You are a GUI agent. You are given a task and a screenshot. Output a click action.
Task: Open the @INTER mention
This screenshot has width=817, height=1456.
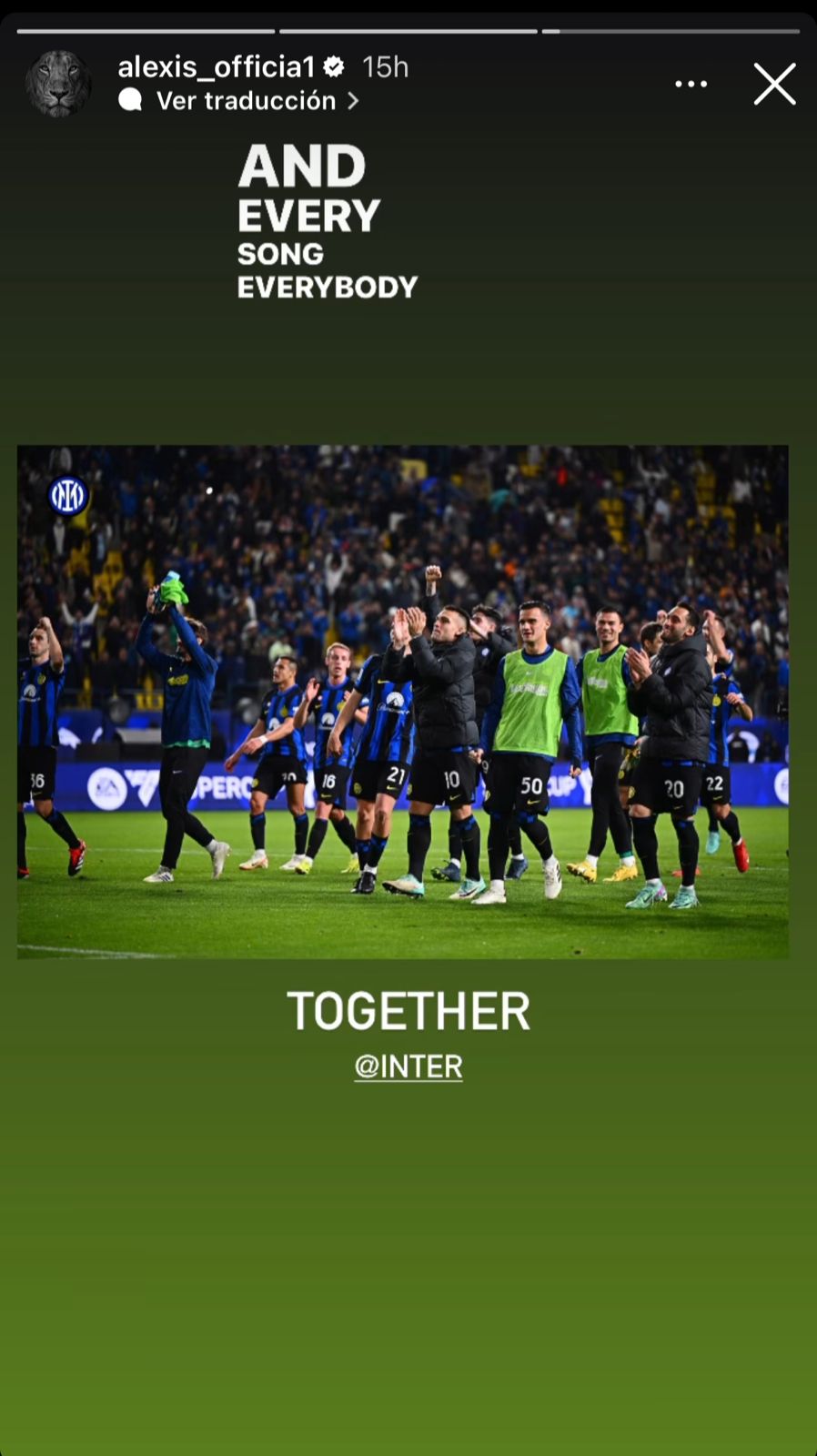(x=408, y=1066)
